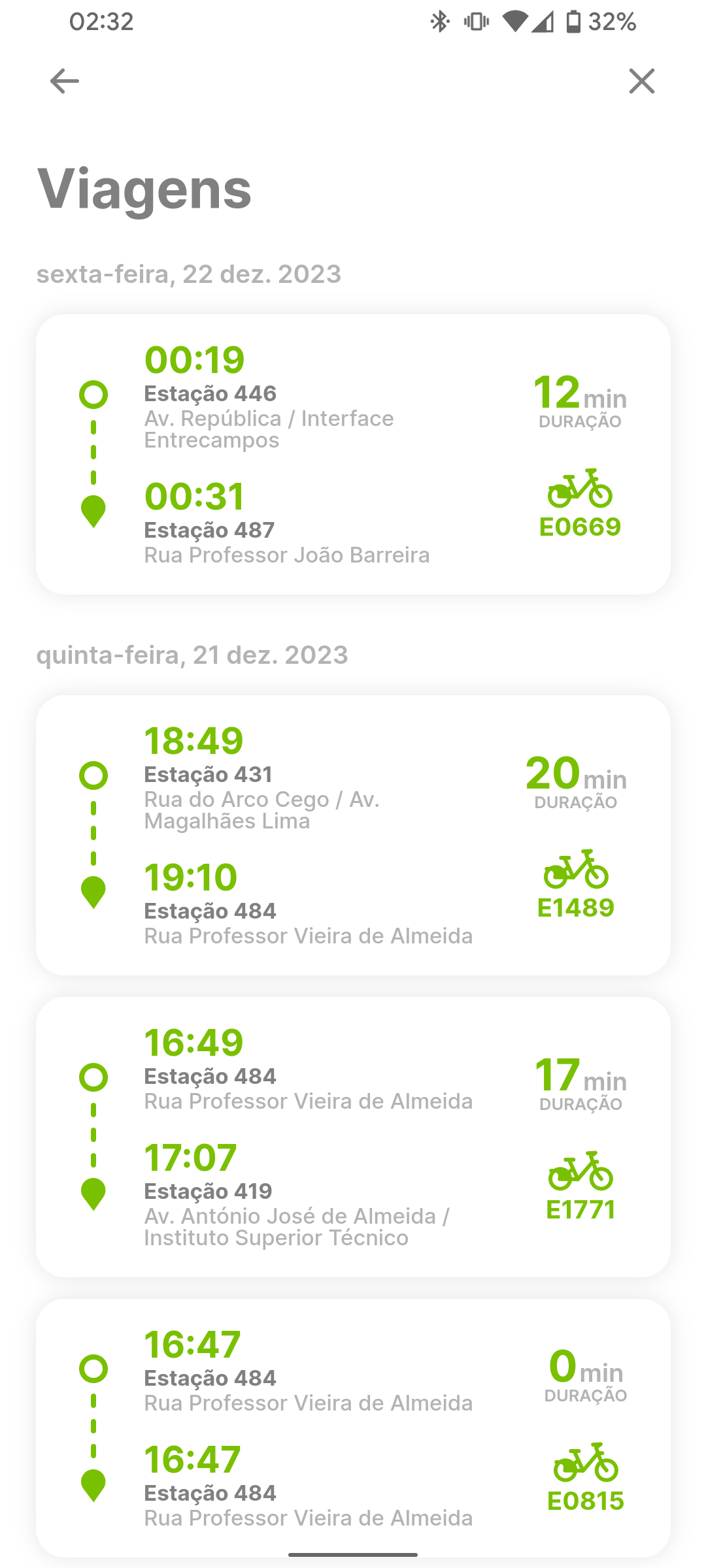Close the Viagens screen

(x=641, y=81)
